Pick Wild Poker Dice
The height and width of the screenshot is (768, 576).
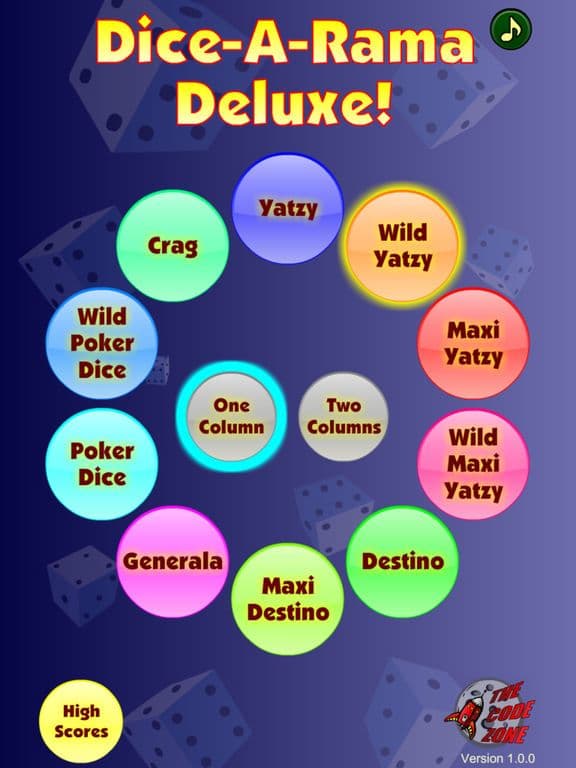(x=102, y=343)
